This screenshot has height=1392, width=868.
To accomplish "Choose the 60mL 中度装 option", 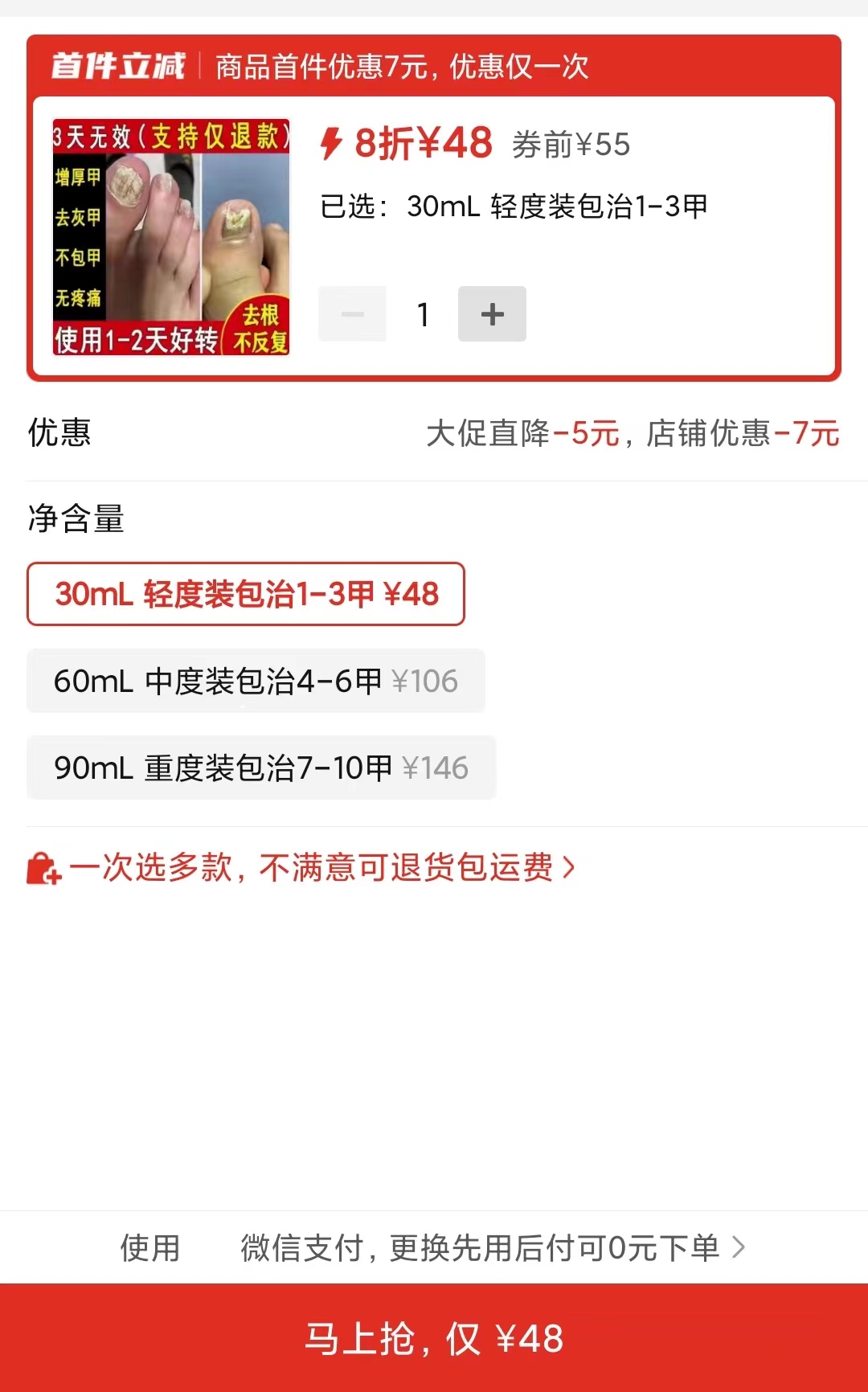I will pyautogui.click(x=256, y=682).
